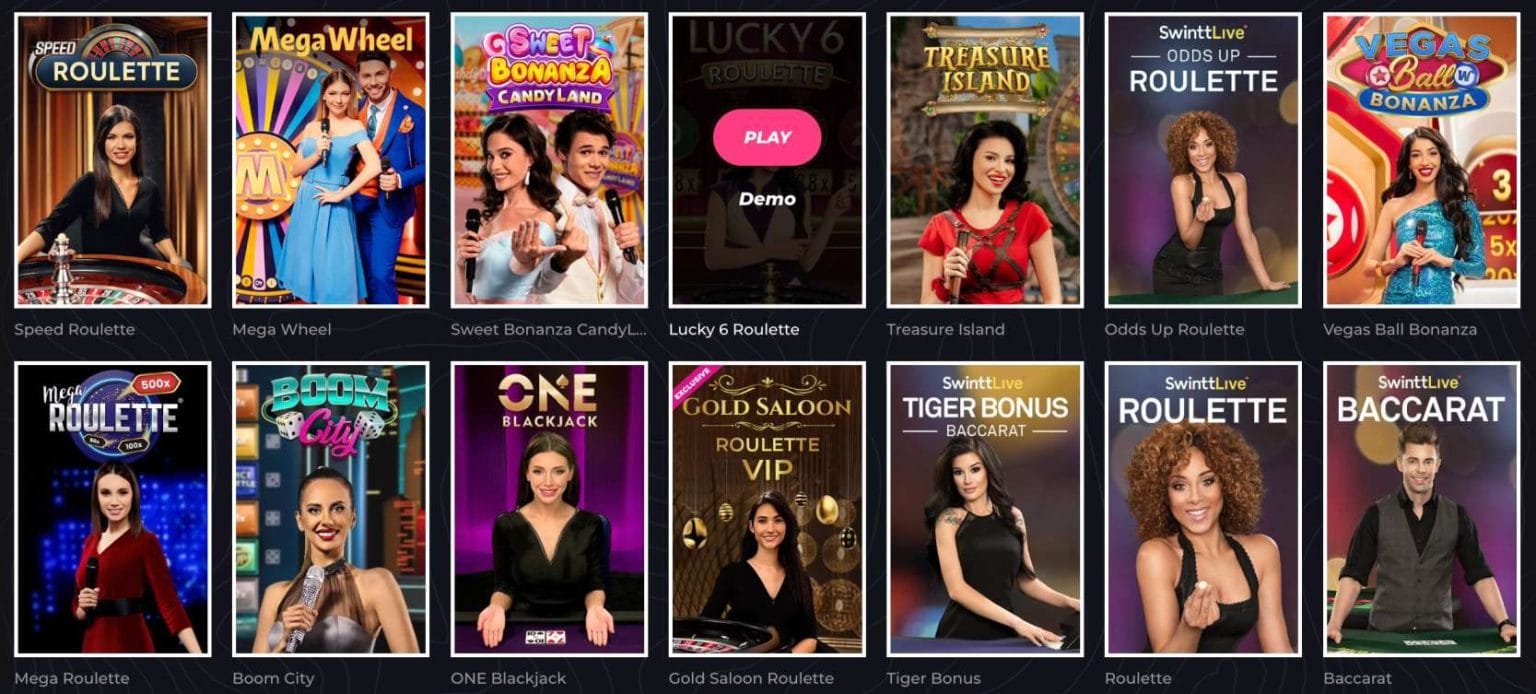Select the Mega Roulette game
The width and height of the screenshot is (1536, 694).
point(112,508)
